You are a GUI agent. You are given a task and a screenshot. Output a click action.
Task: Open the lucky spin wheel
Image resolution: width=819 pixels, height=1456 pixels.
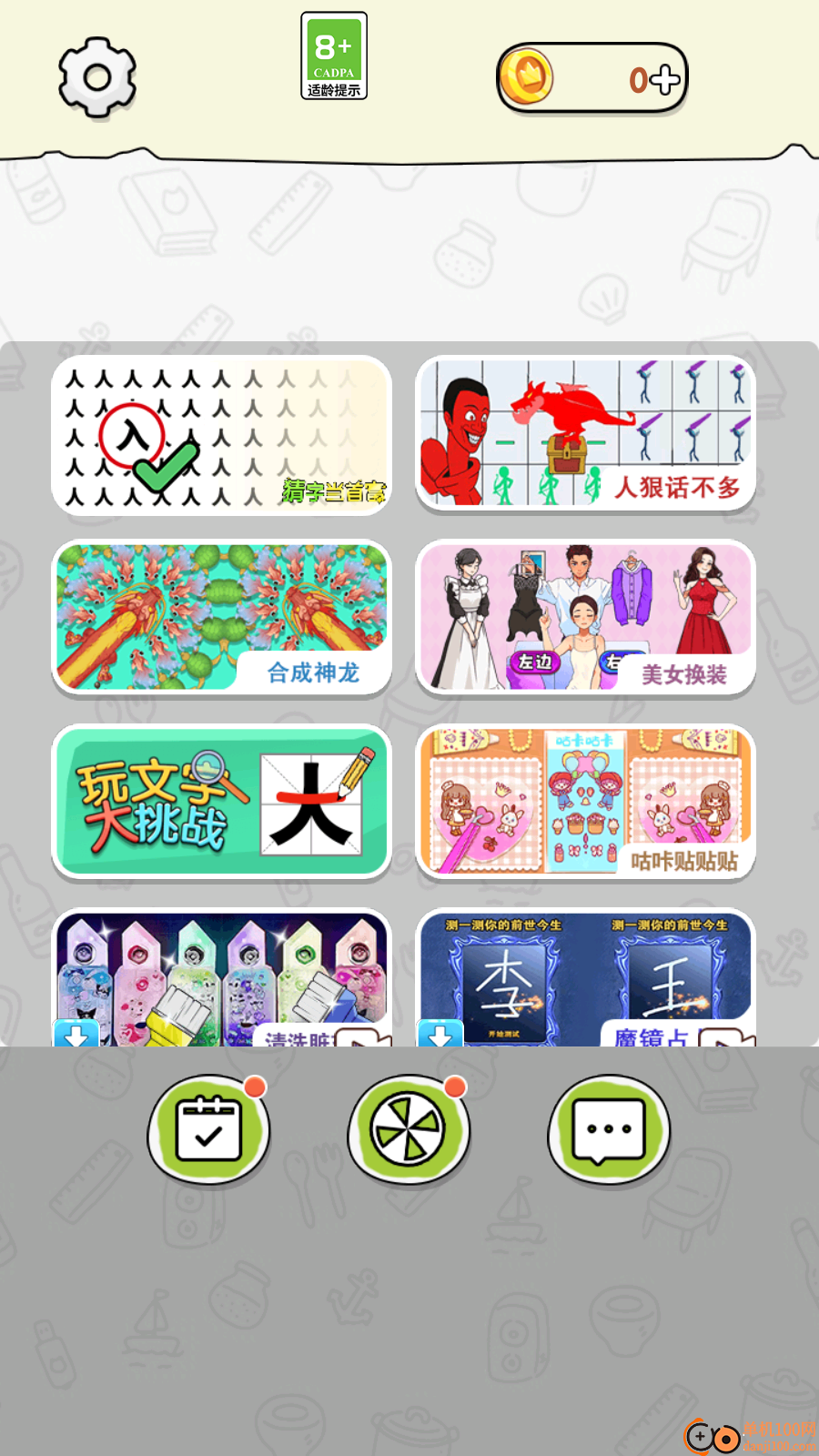click(x=409, y=1129)
